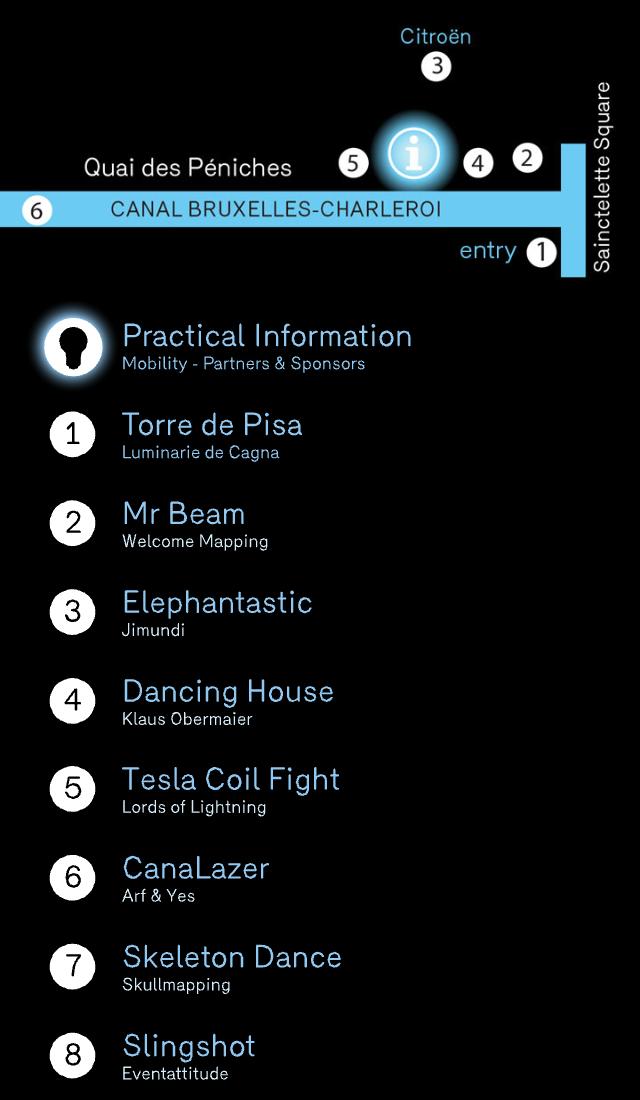Open the Torre de Pisa installation
The width and height of the screenshot is (640, 1100).
tap(212, 435)
